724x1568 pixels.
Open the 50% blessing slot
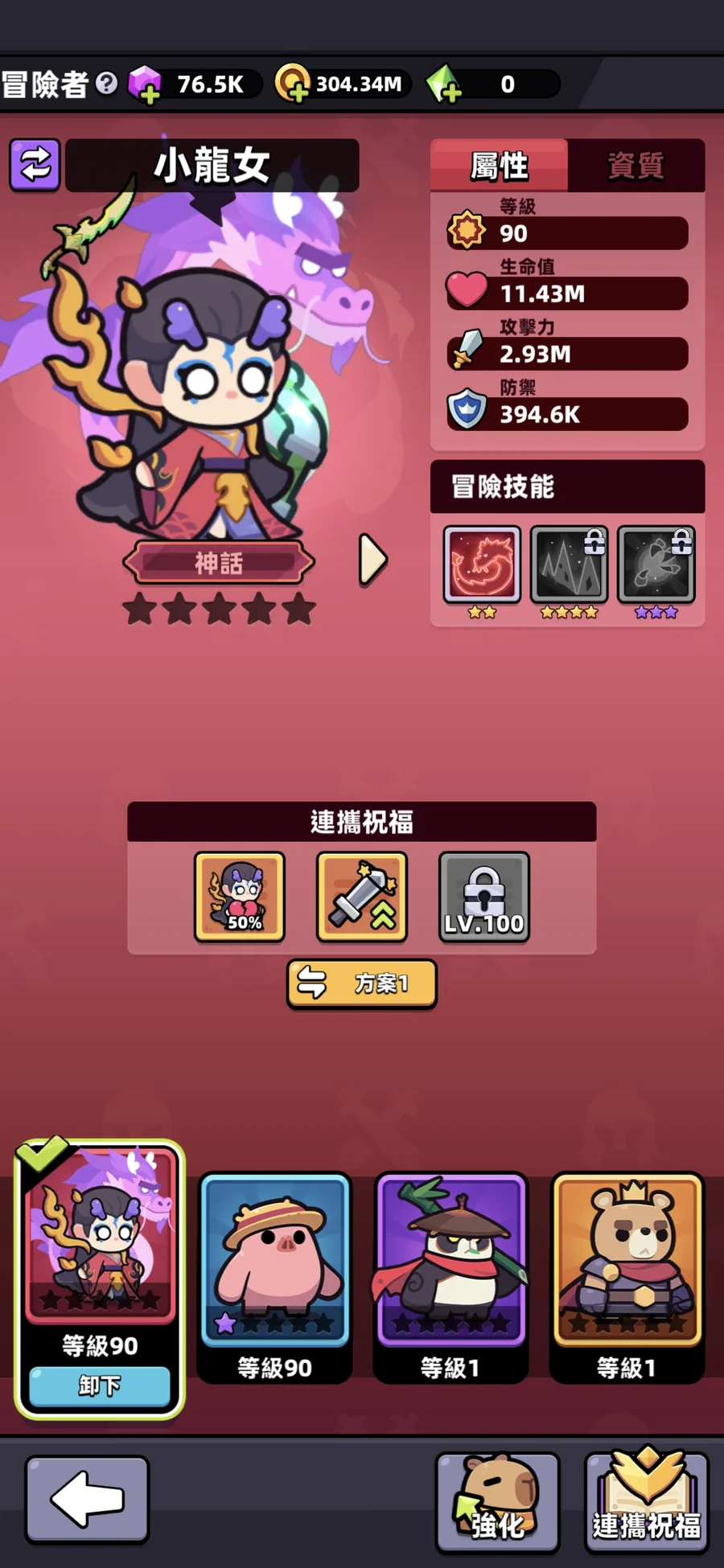tap(240, 897)
